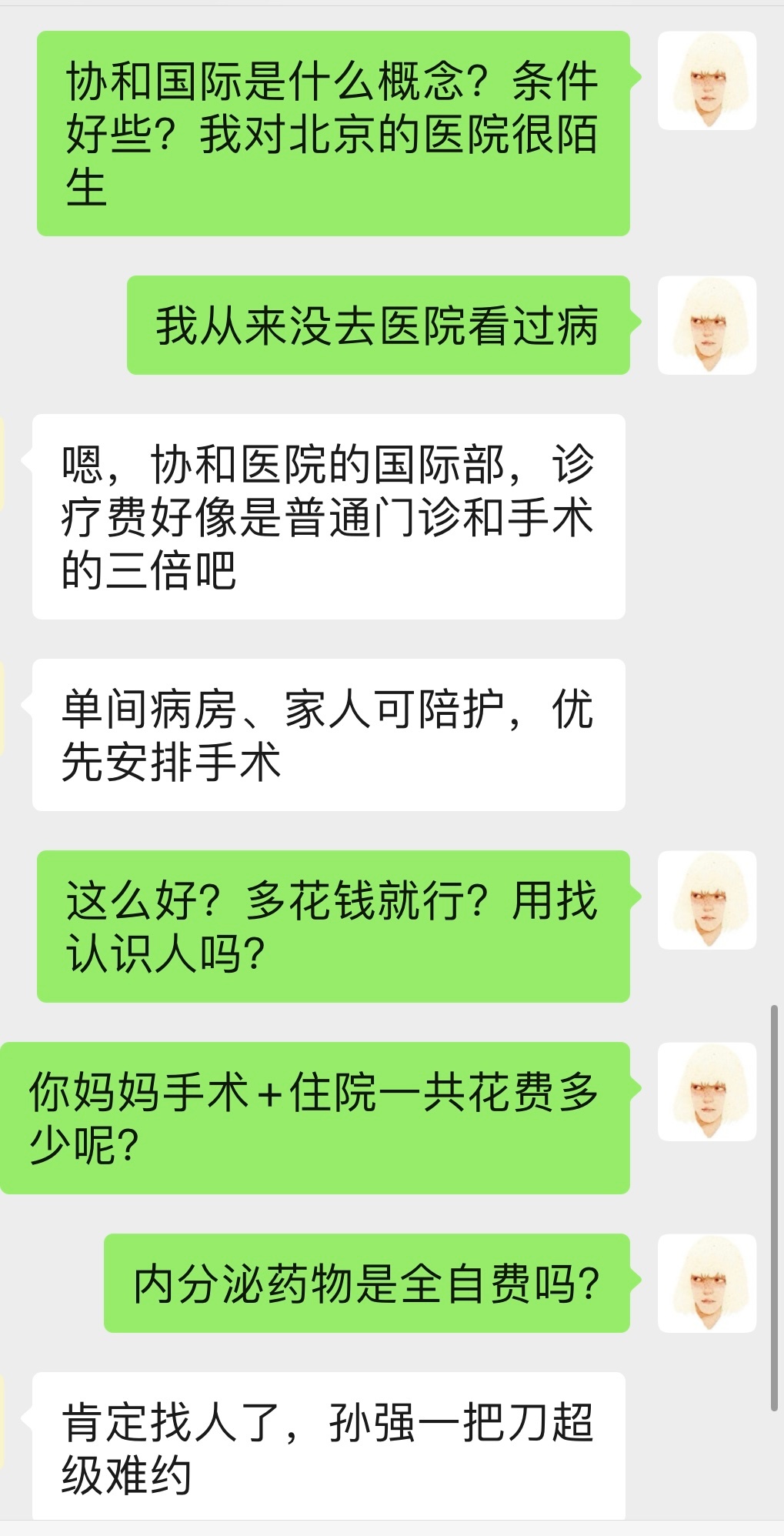Select the avatar next to "内分泌药物是全自费吗"
This screenshot has height=1536, width=784.
coord(706,1283)
